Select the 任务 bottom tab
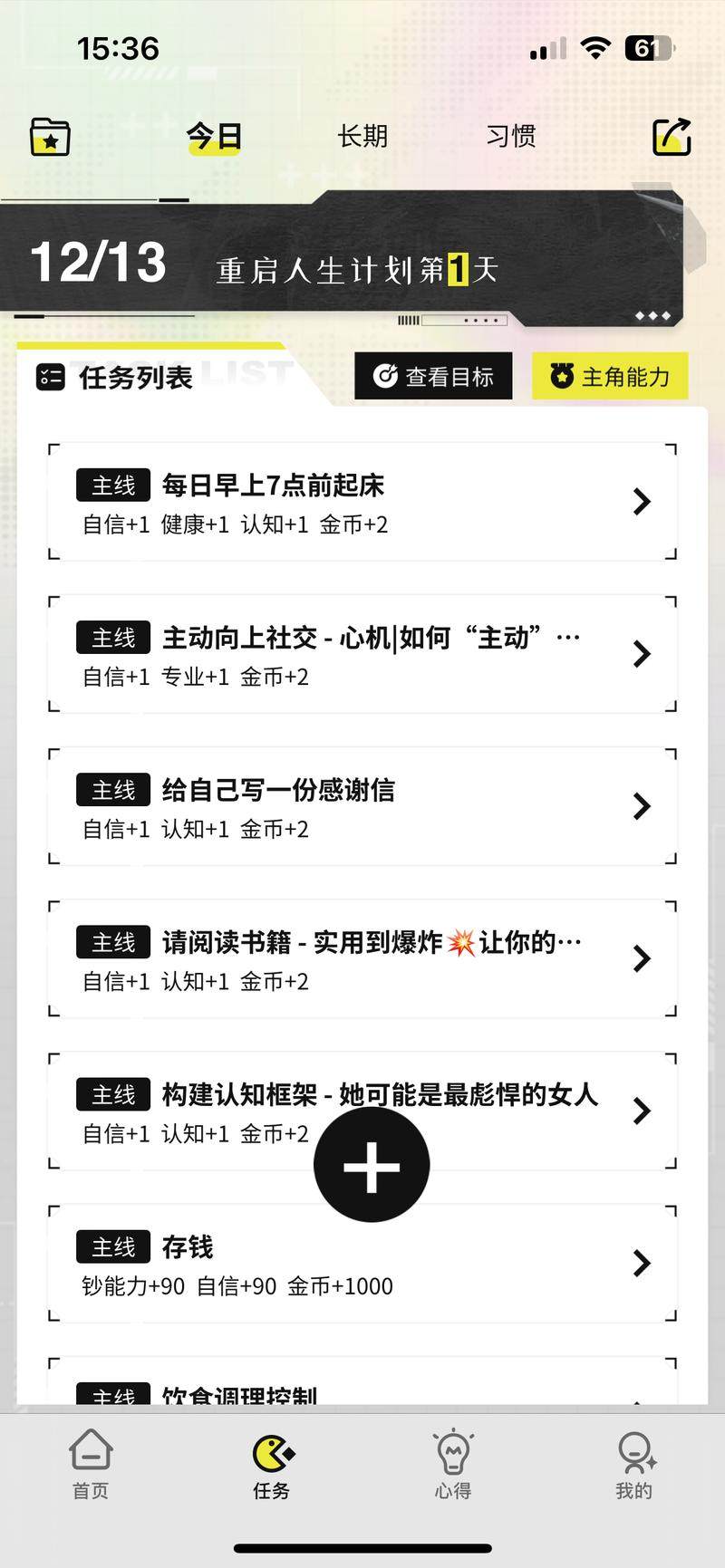Screen dimensions: 725x1568 272,1465
